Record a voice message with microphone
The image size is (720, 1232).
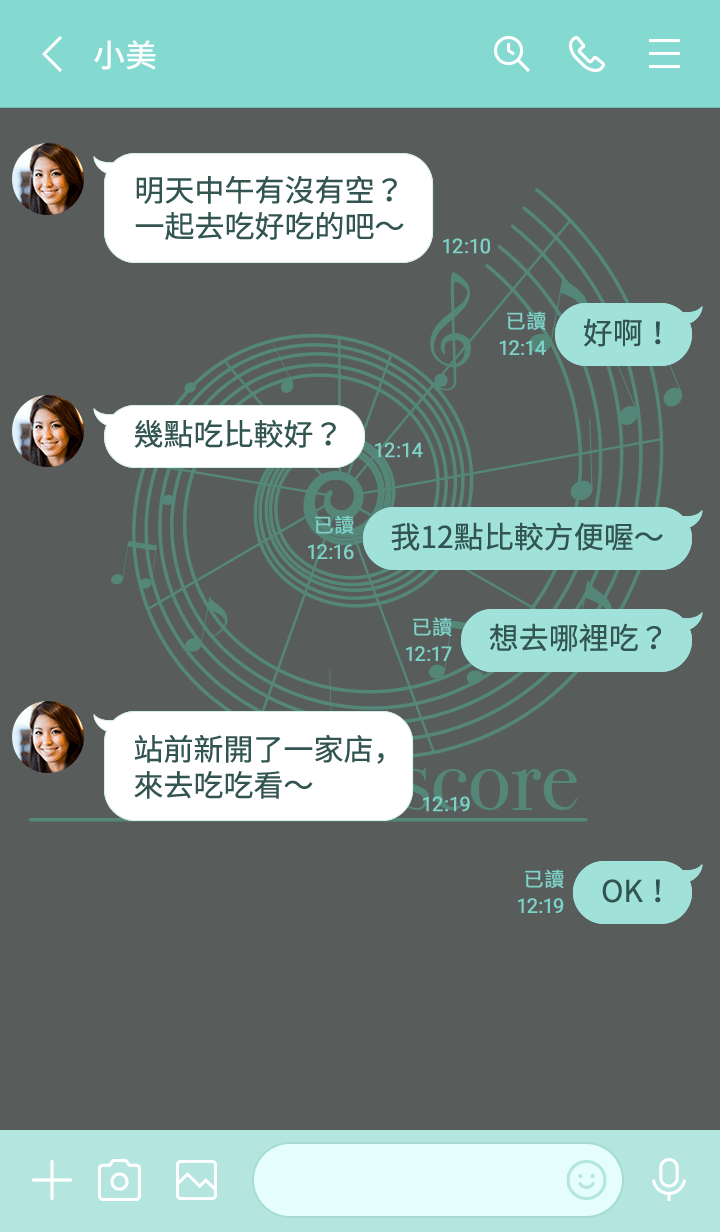[x=668, y=1181]
